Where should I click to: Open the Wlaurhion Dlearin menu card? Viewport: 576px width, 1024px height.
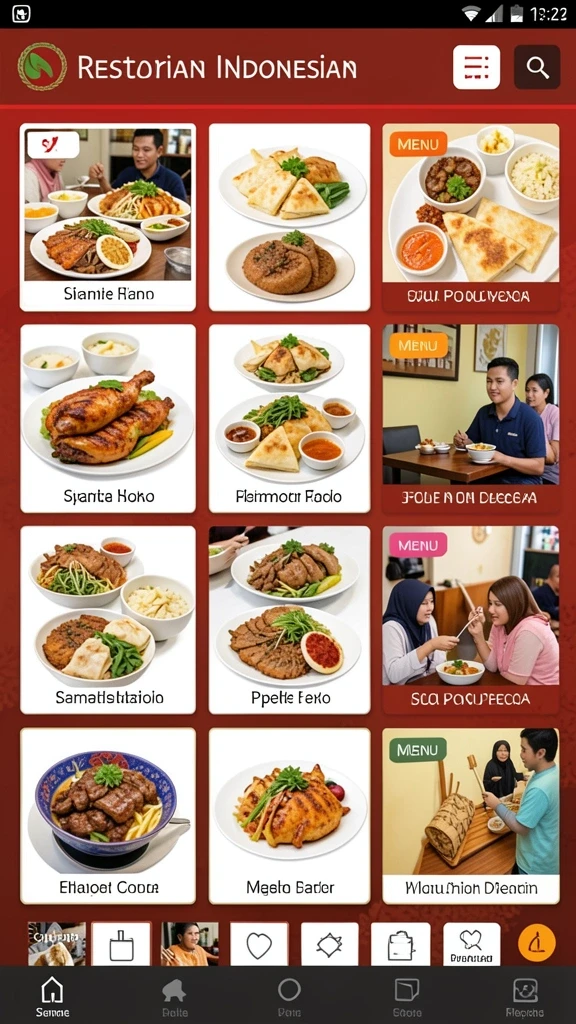[x=471, y=816]
